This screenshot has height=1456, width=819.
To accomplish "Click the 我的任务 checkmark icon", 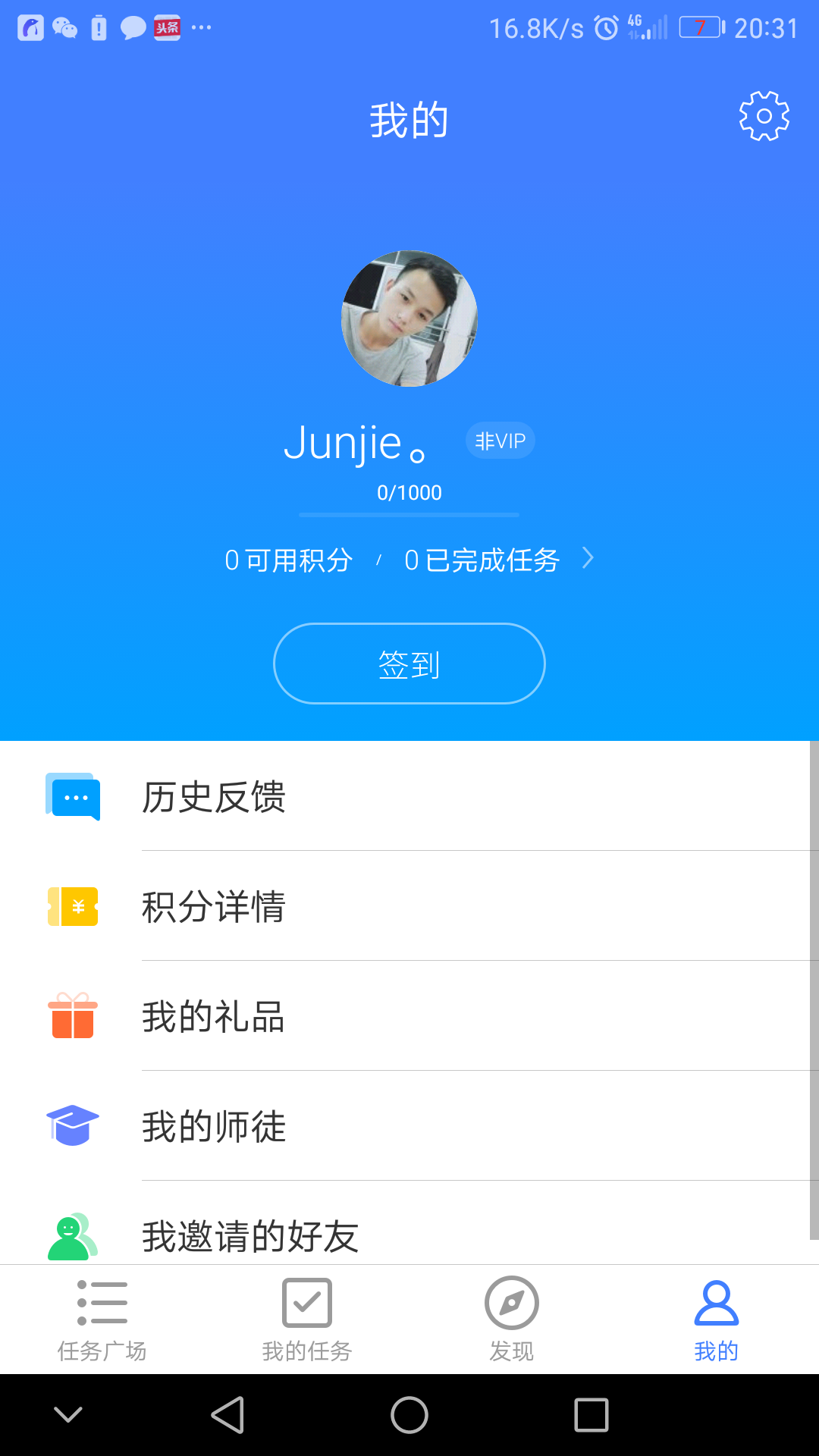I will 306,1301.
